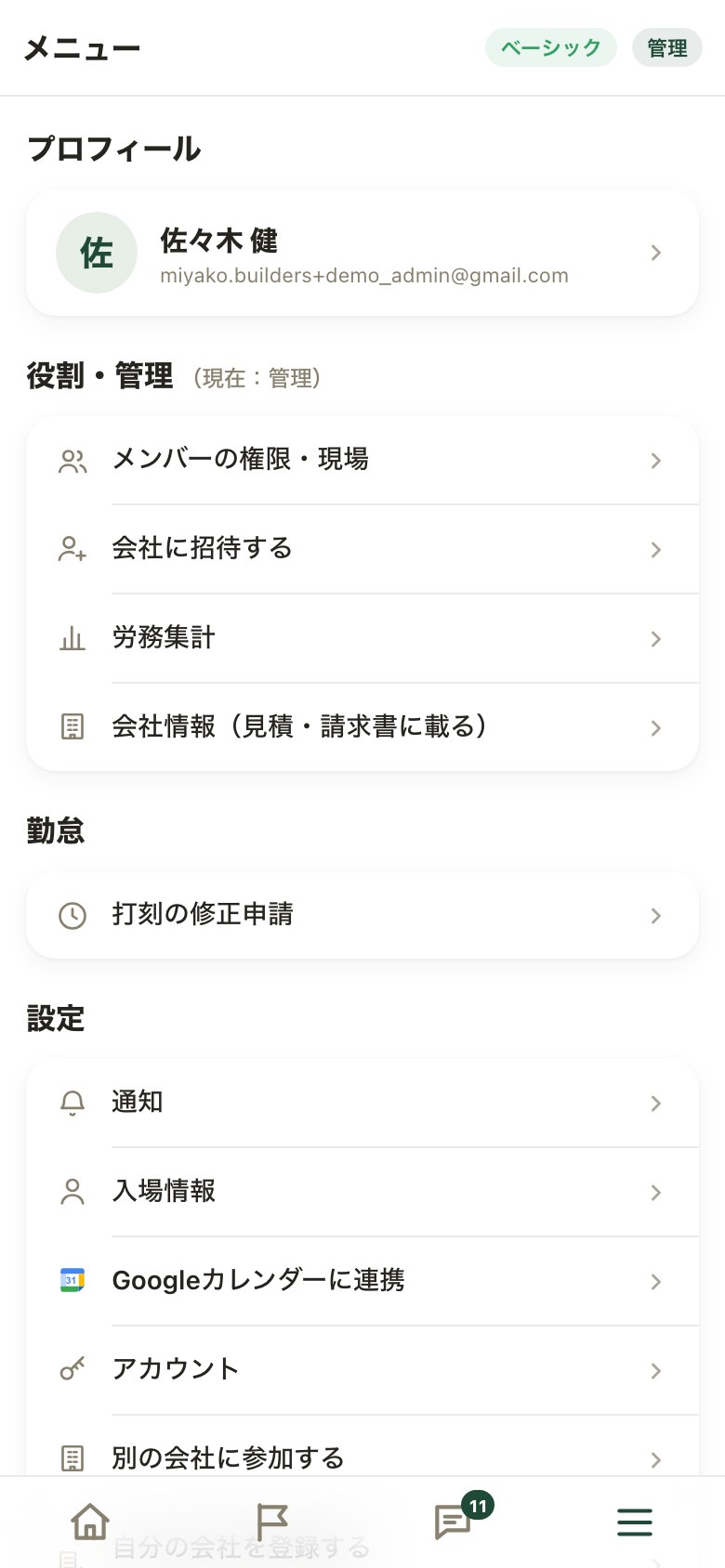The image size is (725, 1568).
Task: Open 打刻の修正申請
Action: pyautogui.click(x=362, y=915)
